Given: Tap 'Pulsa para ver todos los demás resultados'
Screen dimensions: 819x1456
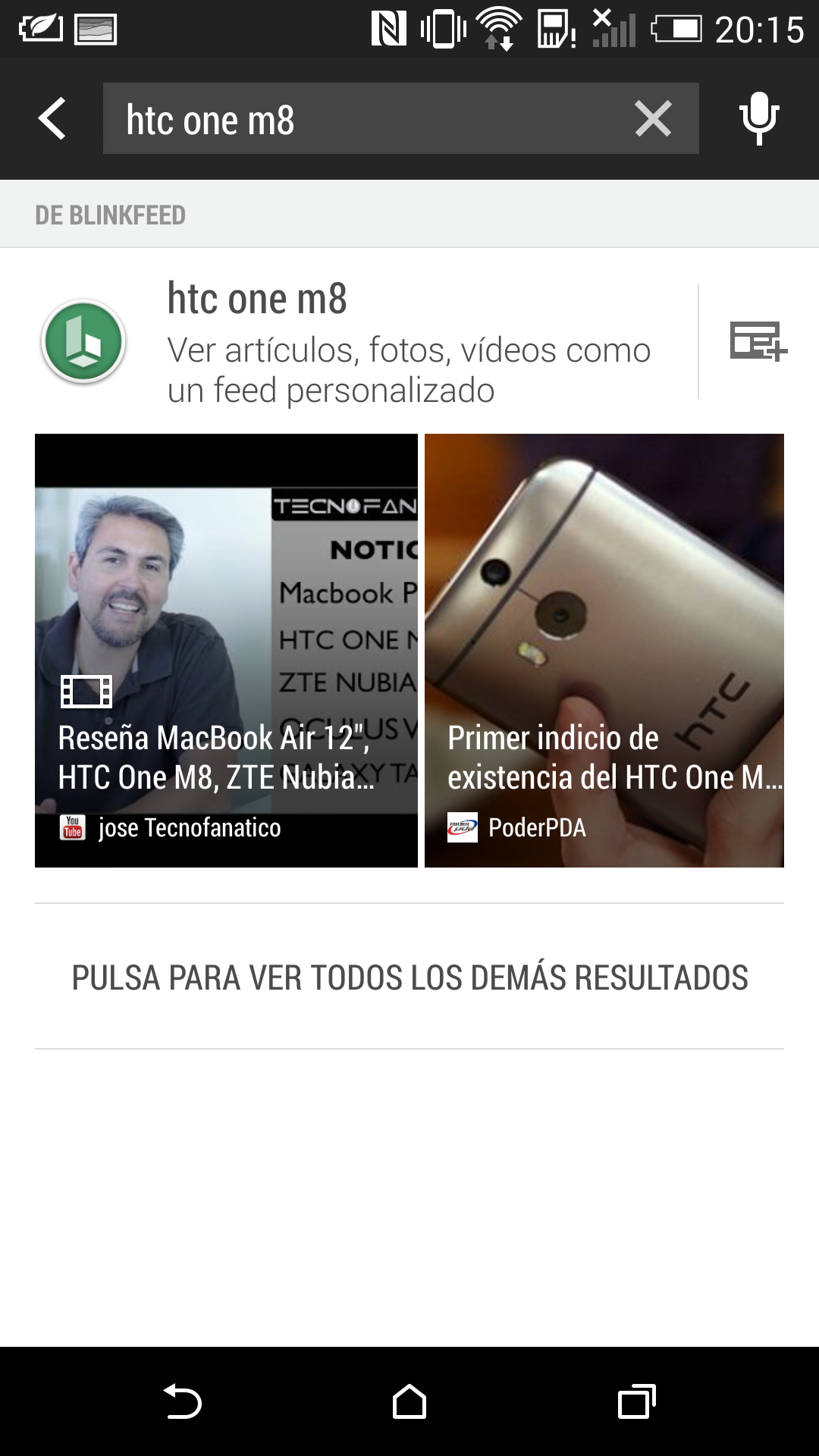Looking at the screenshot, I should click(409, 977).
